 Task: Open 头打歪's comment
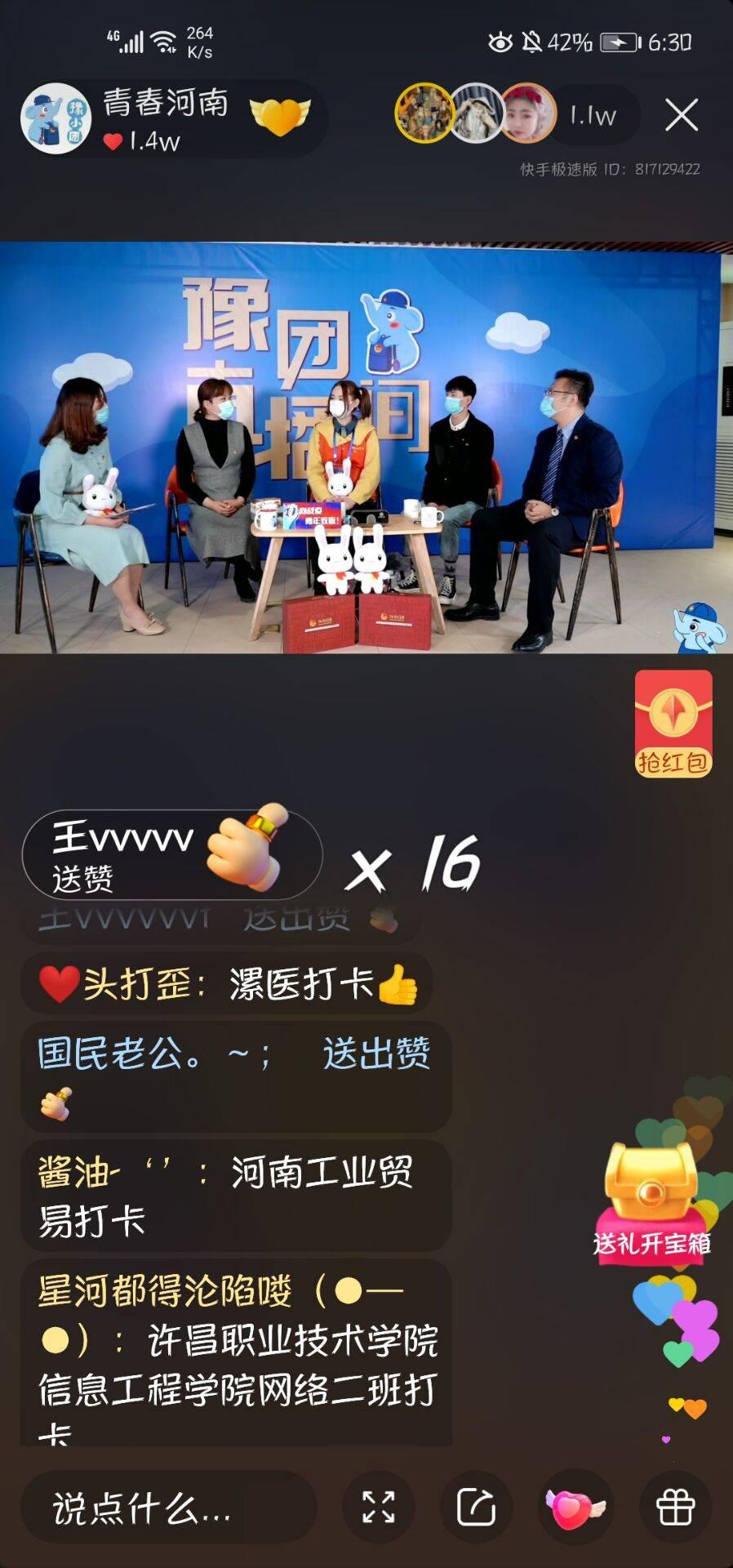pyautogui.click(x=227, y=983)
